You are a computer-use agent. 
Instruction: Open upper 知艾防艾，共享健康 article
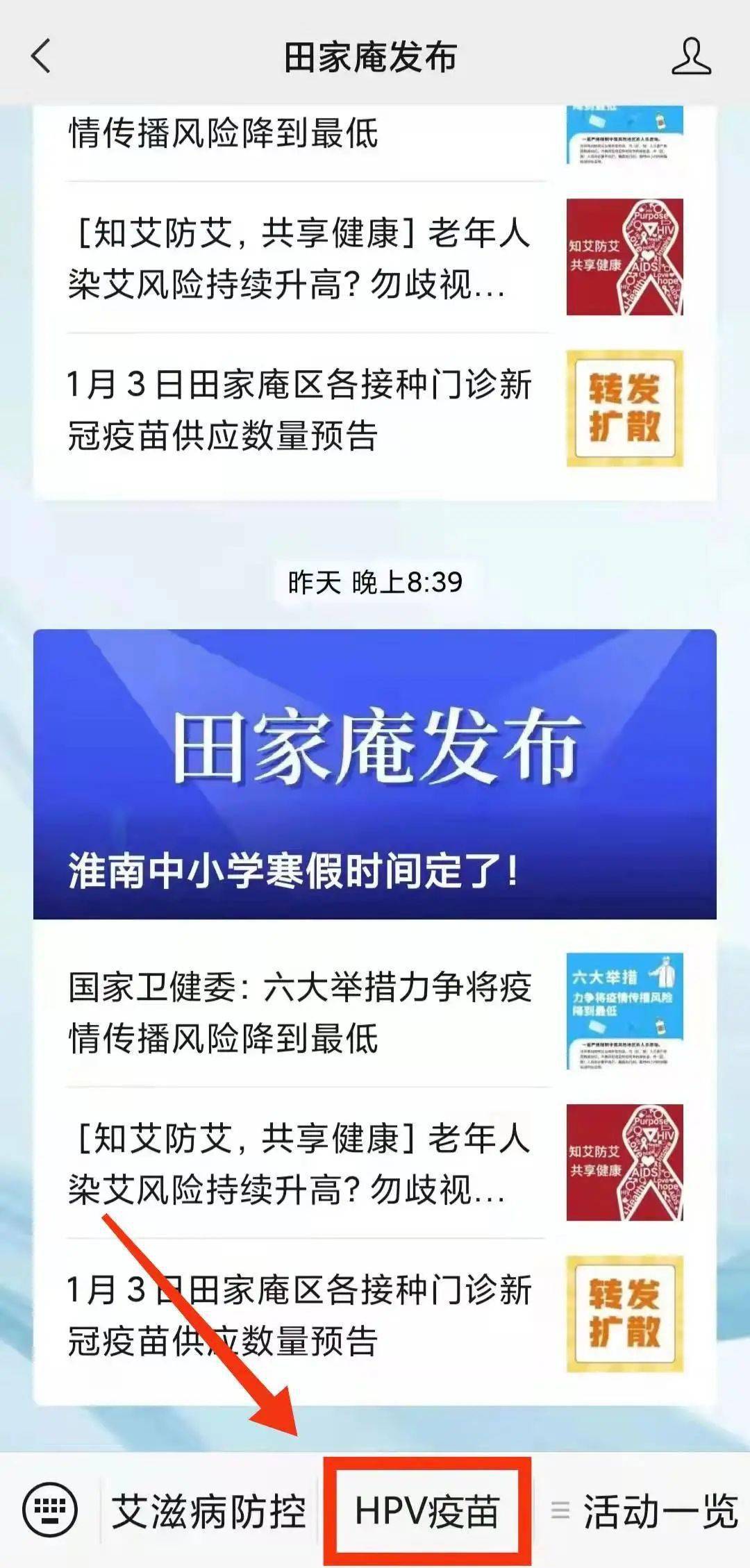[x=375, y=258]
